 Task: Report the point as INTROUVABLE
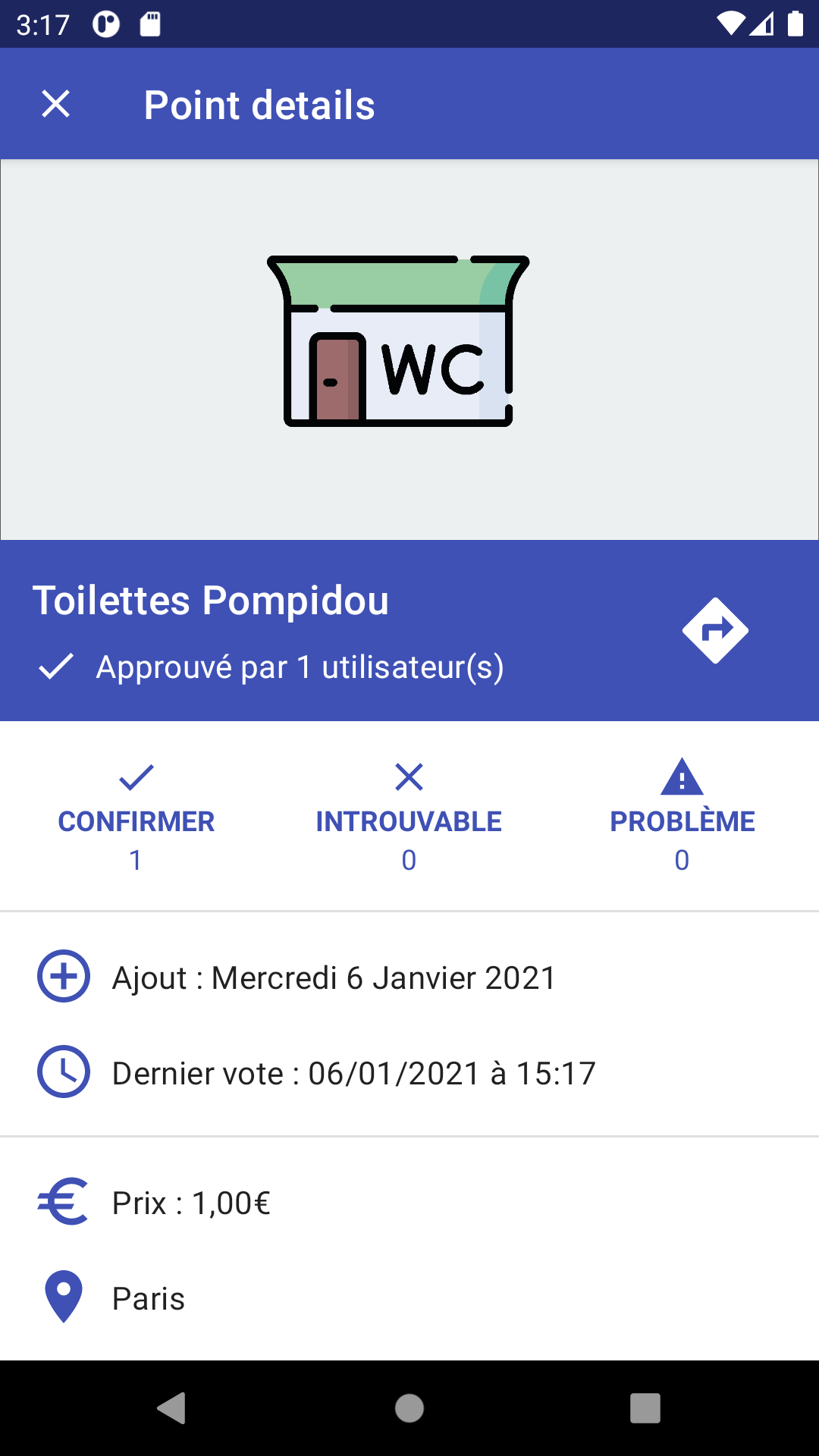[x=409, y=820]
